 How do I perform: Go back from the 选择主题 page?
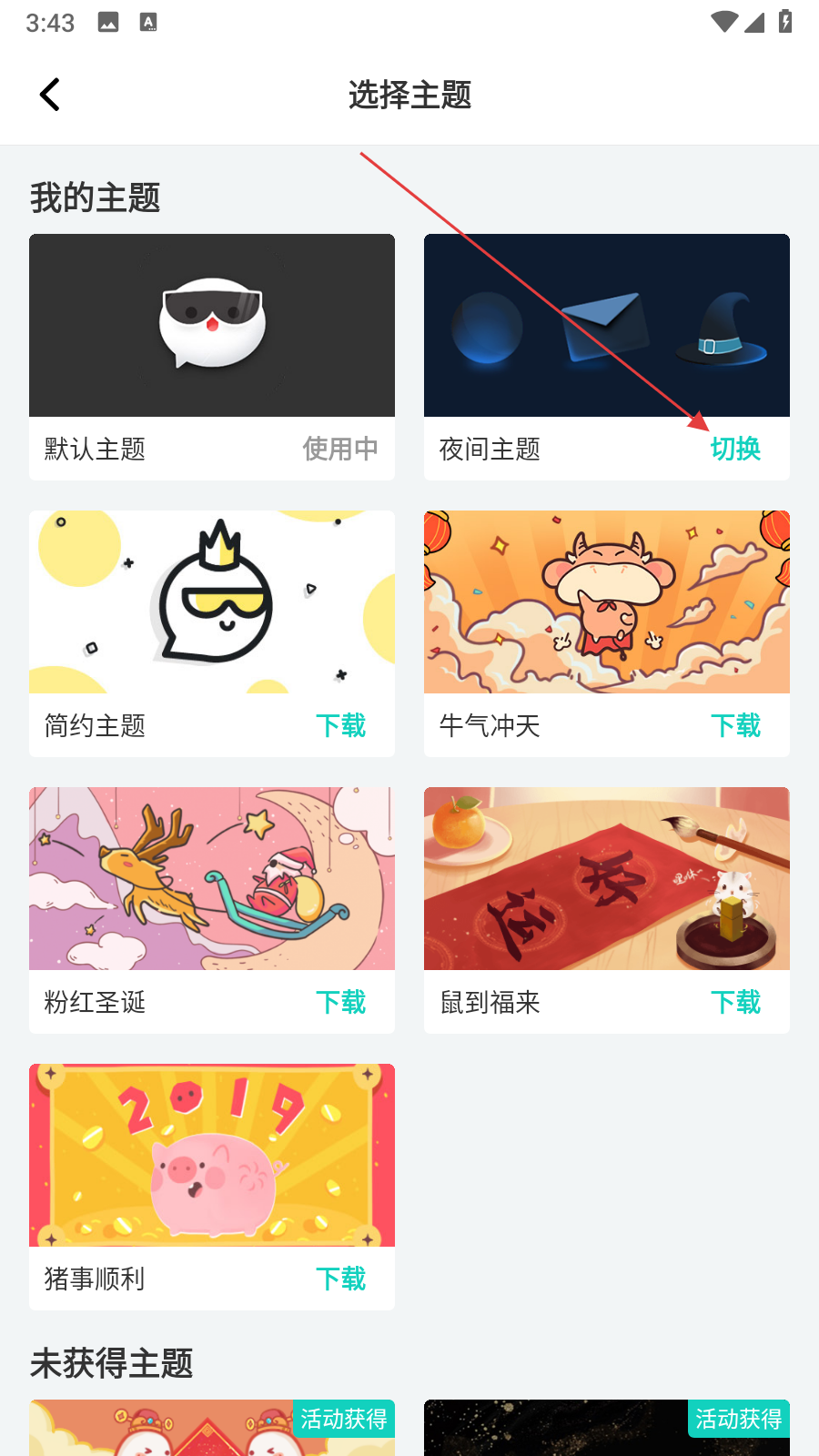50,95
